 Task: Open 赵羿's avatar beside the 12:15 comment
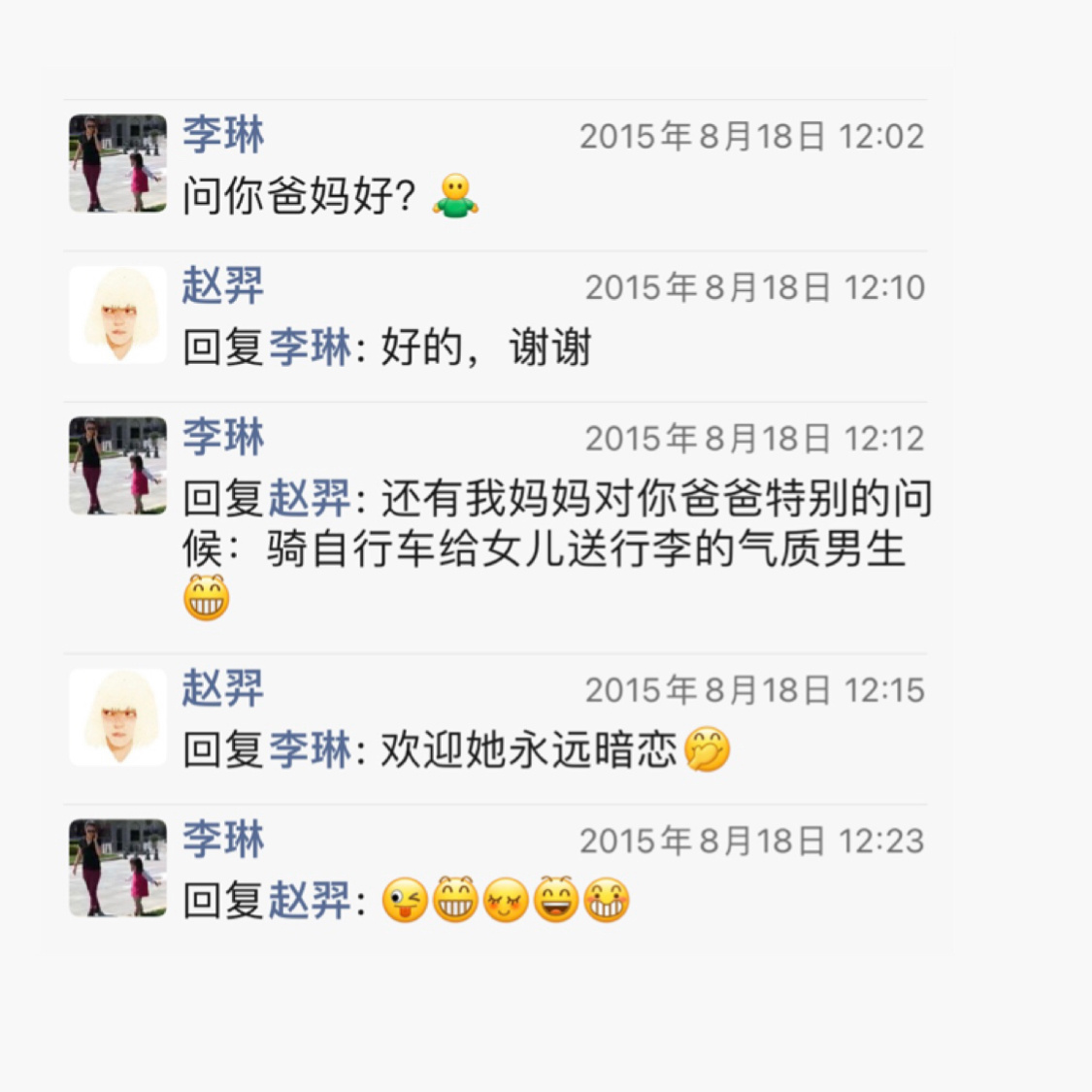117,717
